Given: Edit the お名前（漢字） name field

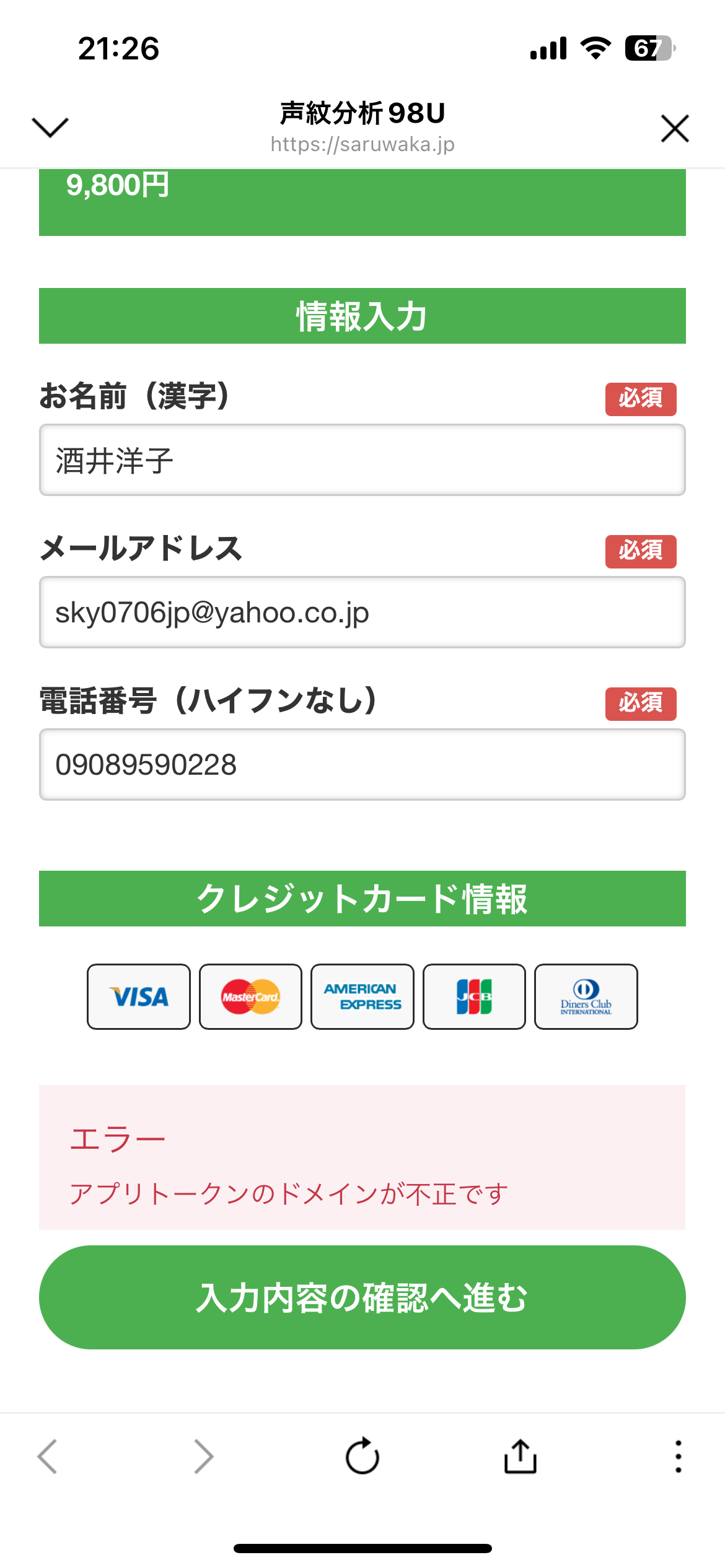Looking at the screenshot, I should click(362, 460).
